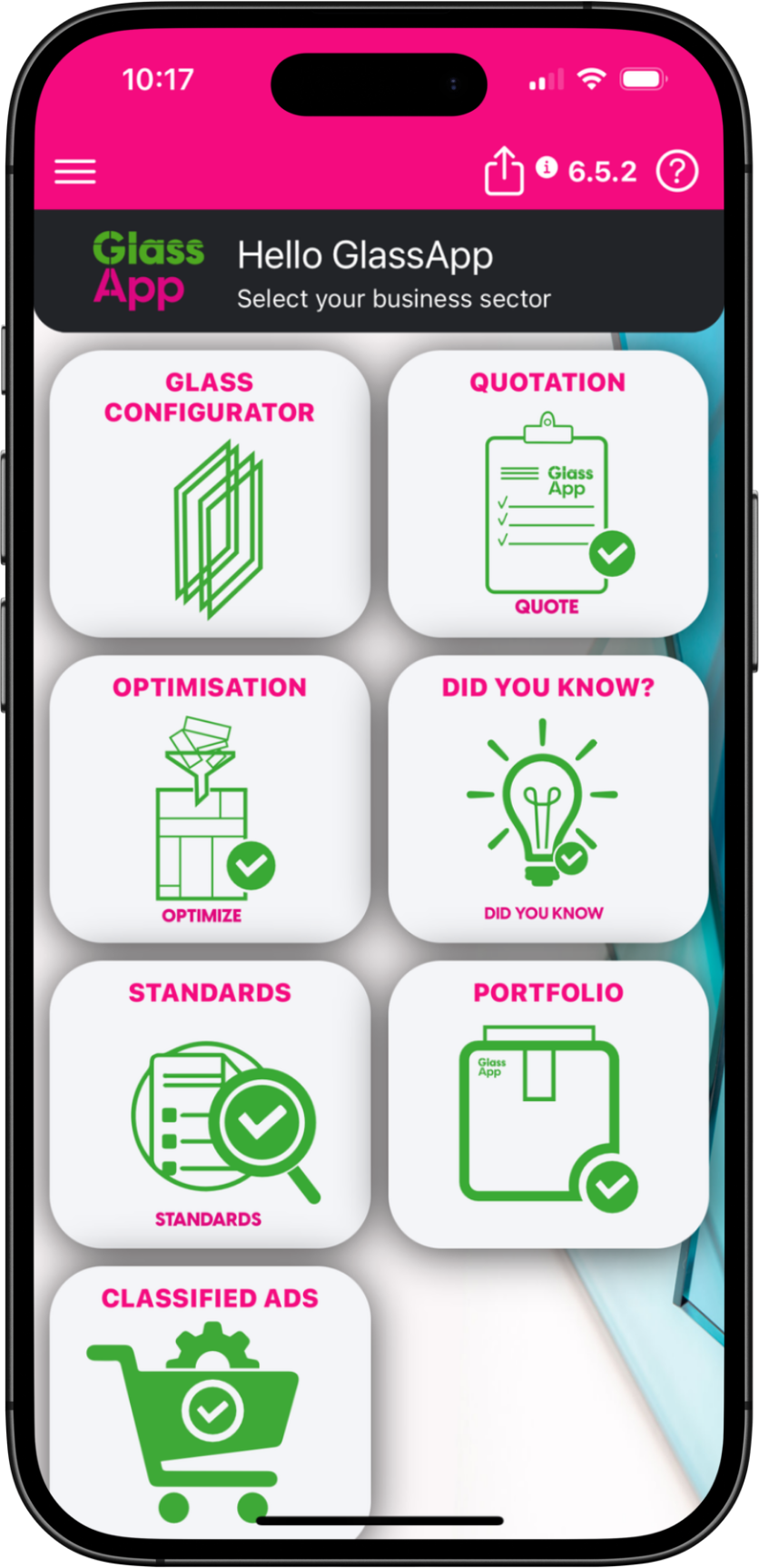759x1568 pixels.
Task: Select the Quotation tile
Action: click(547, 495)
